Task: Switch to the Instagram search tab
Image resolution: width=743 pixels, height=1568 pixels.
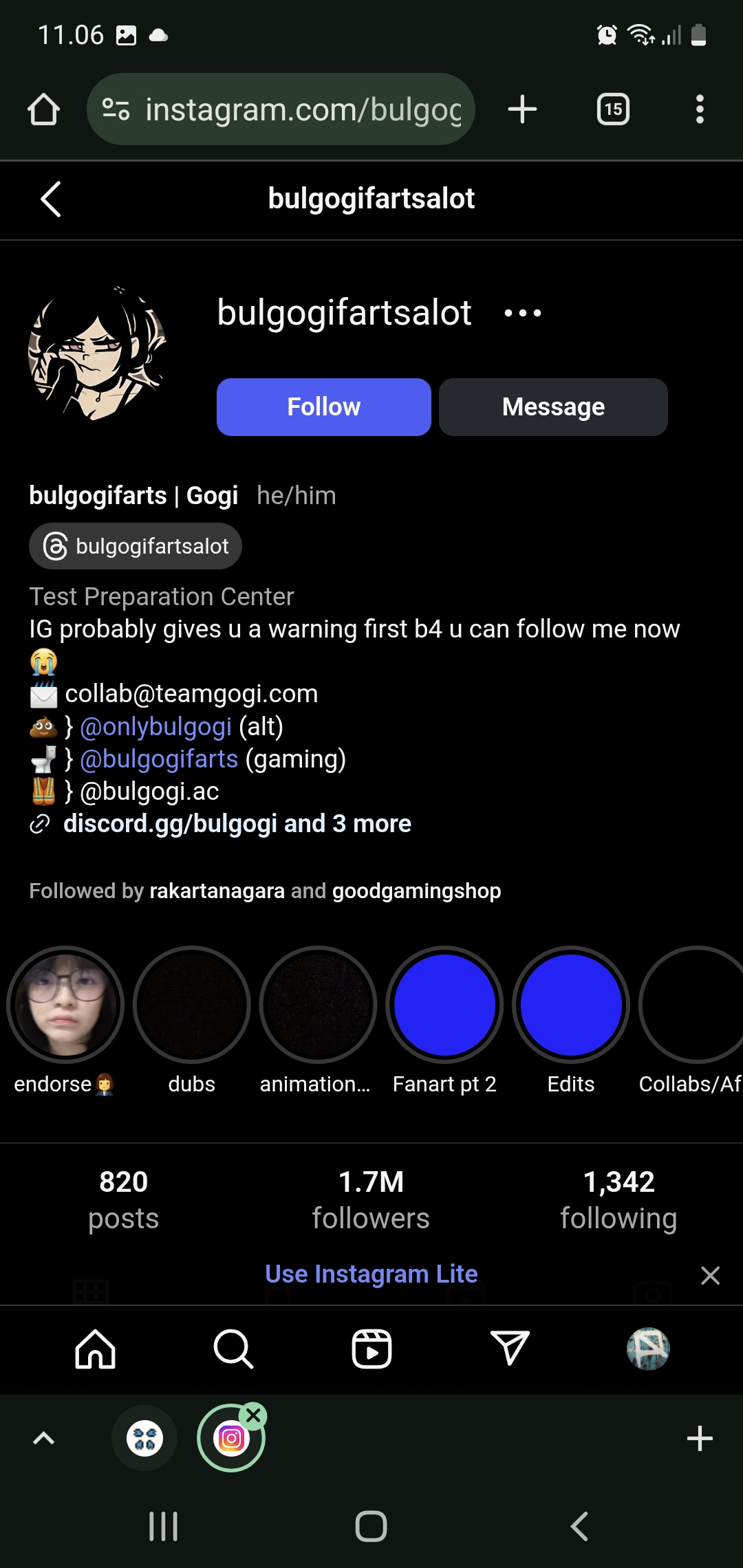Action: [x=233, y=1349]
